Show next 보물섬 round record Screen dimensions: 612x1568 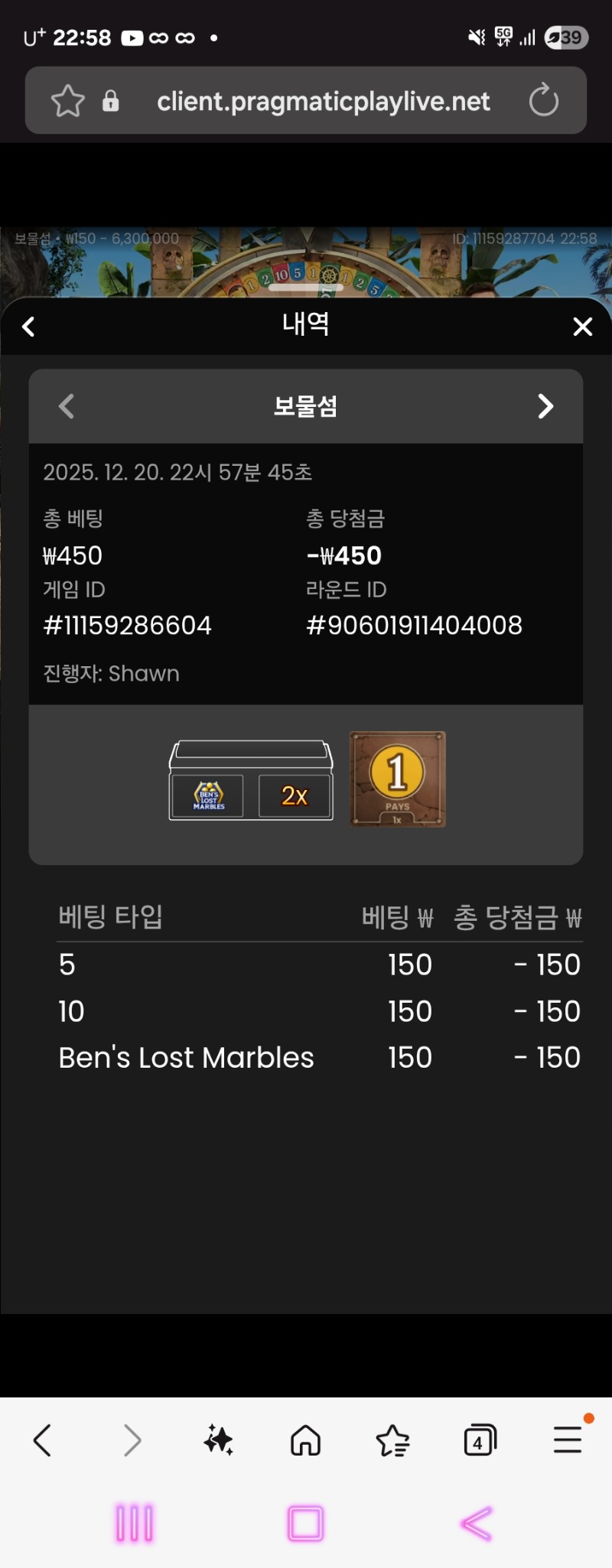[x=545, y=406]
